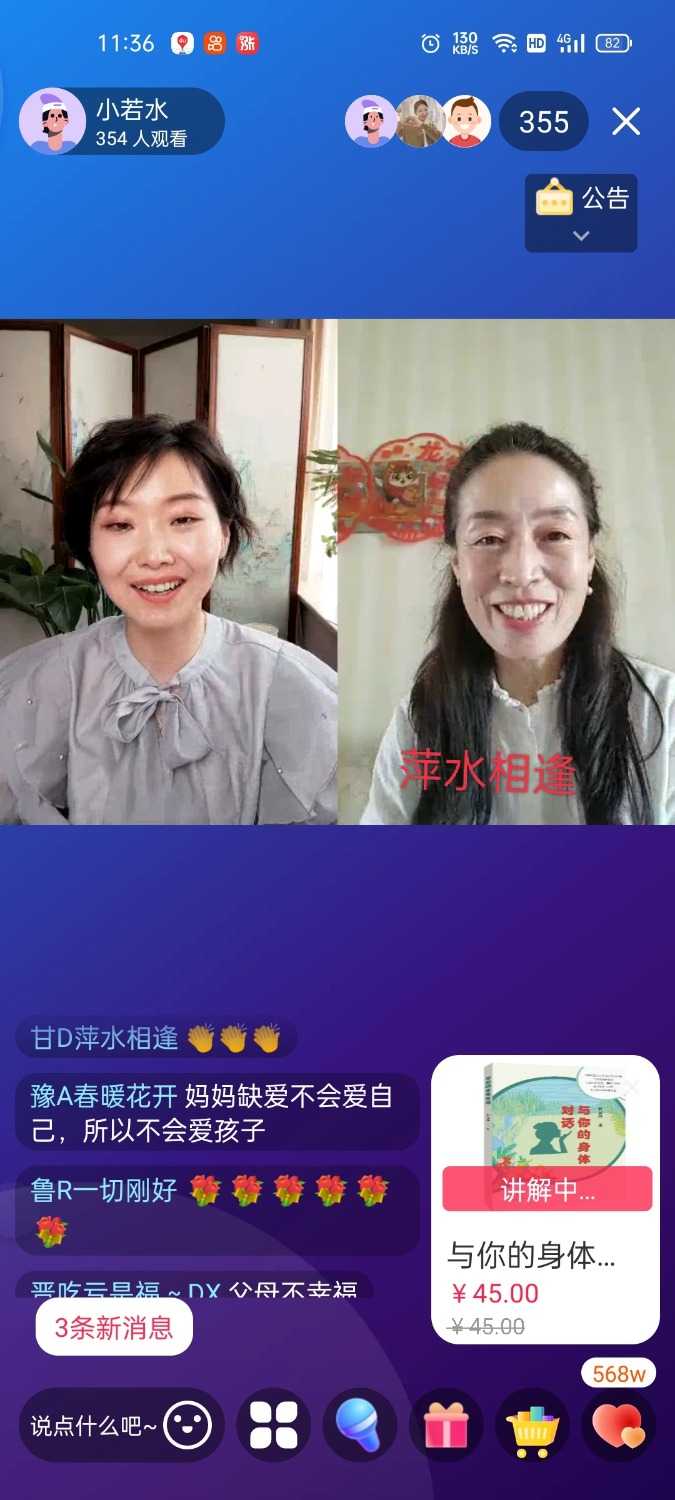This screenshot has height=1500, width=675.
Task: Open the shopping cart
Action: coord(532,1426)
